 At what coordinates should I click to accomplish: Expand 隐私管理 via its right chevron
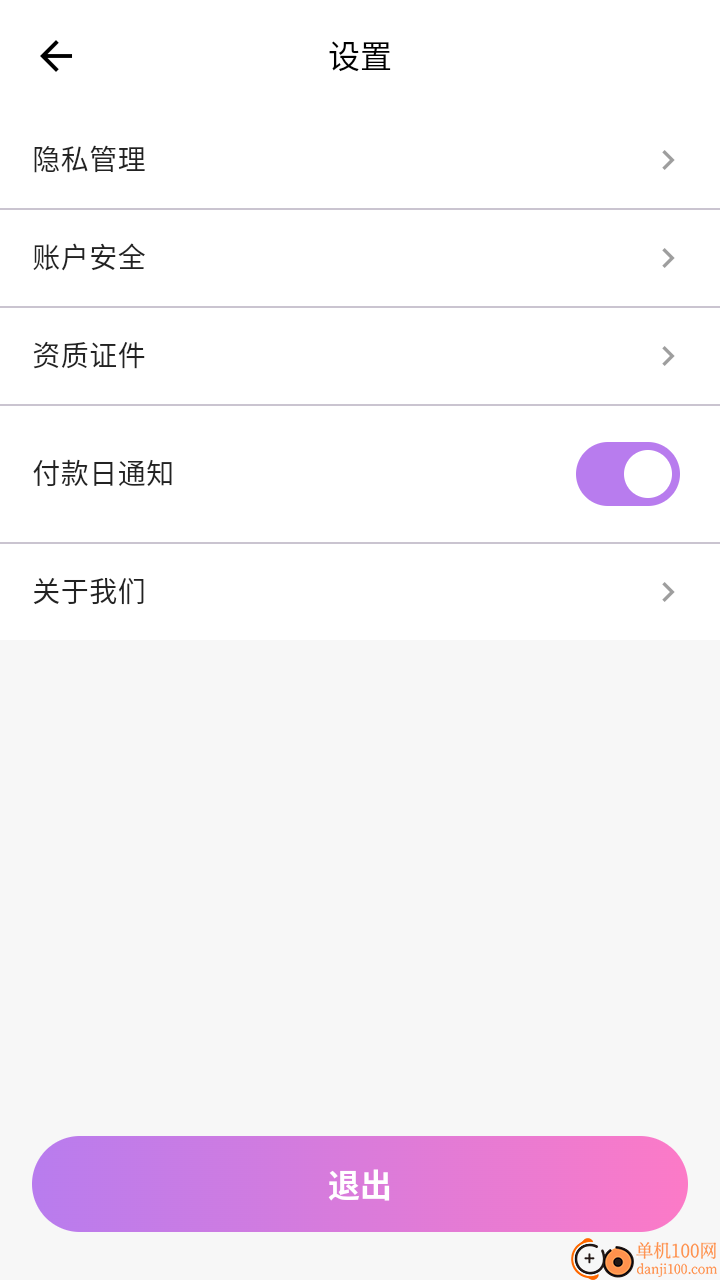667,160
